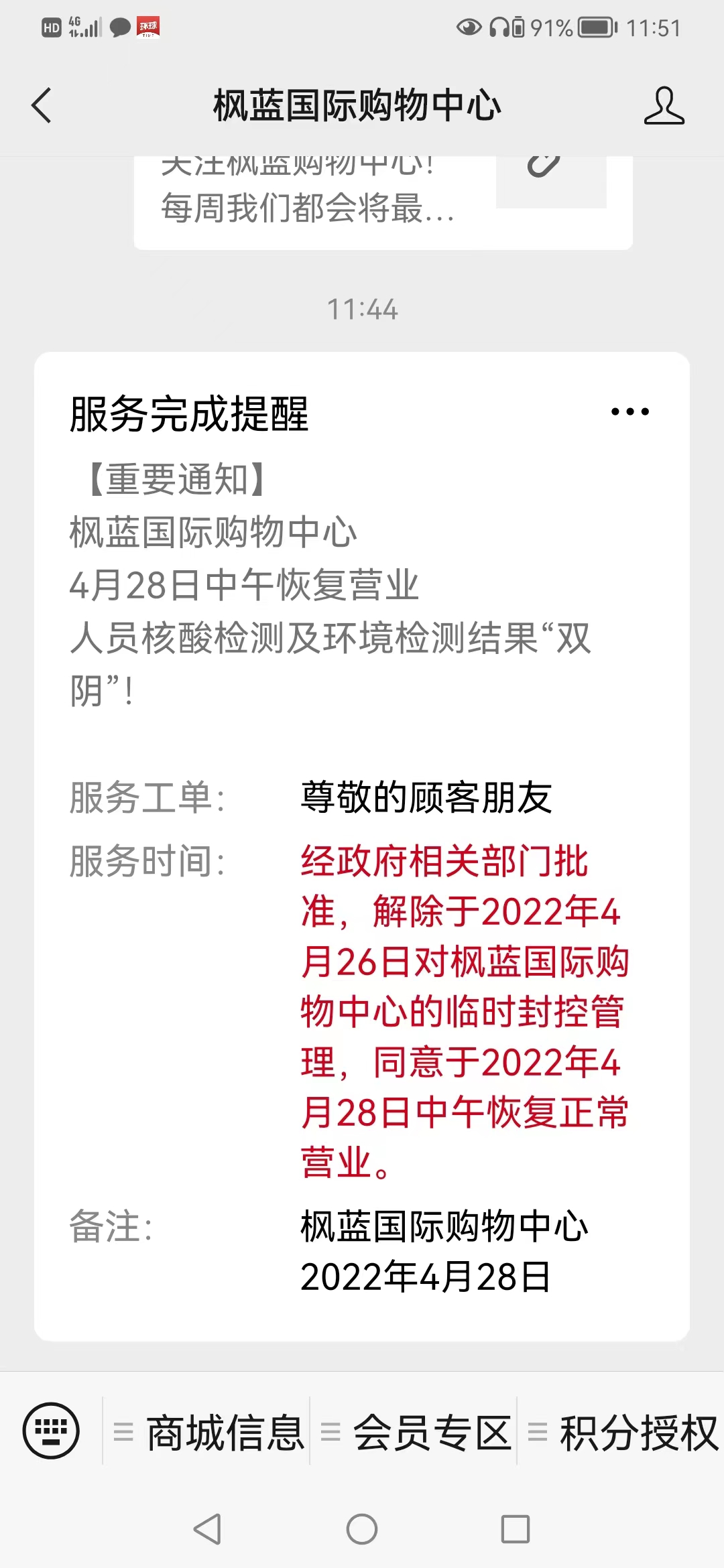The width and height of the screenshot is (724, 1568).
Task: Open the account profile icon
Action: pos(664,106)
